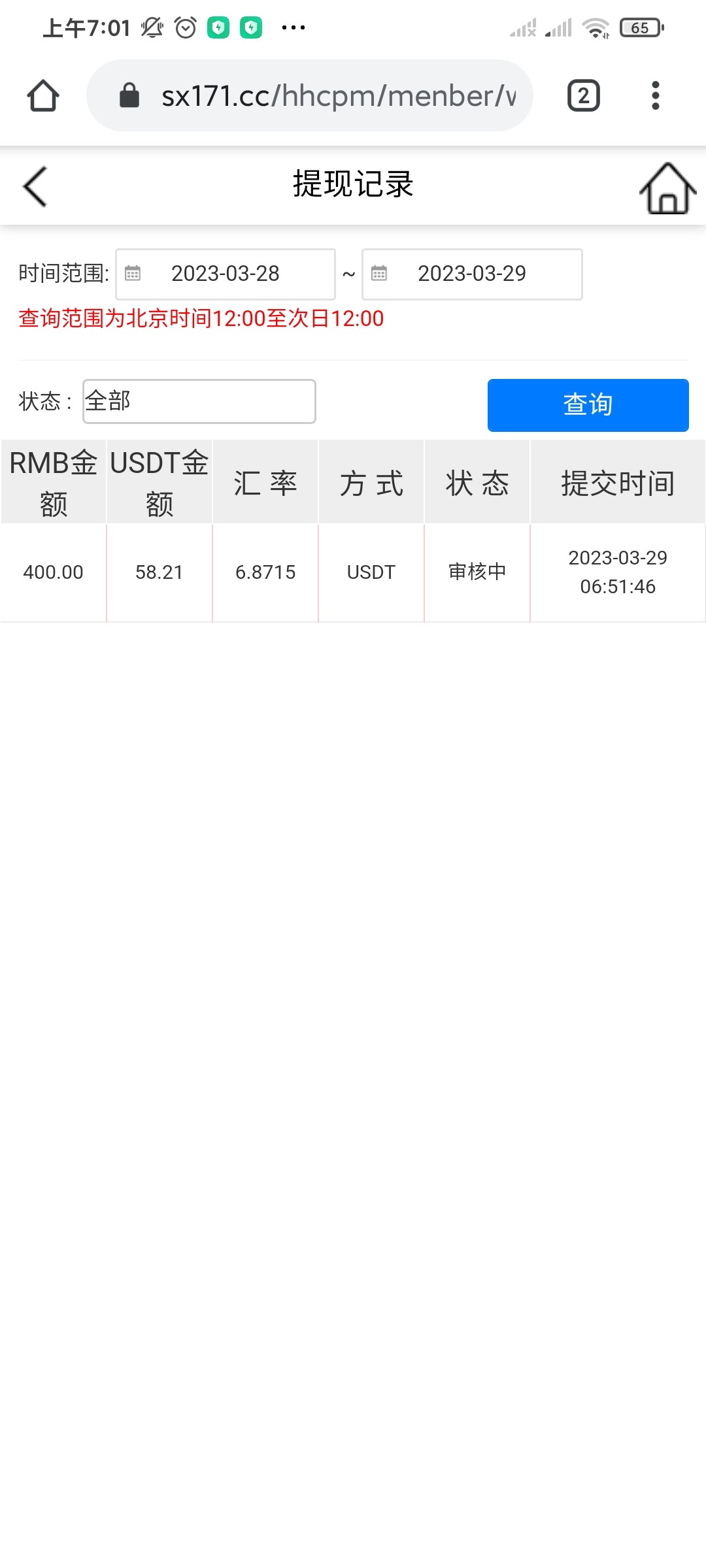The width and height of the screenshot is (706, 1568).
Task: Open the browser tab switcher
Action: [x=583, y=96]
